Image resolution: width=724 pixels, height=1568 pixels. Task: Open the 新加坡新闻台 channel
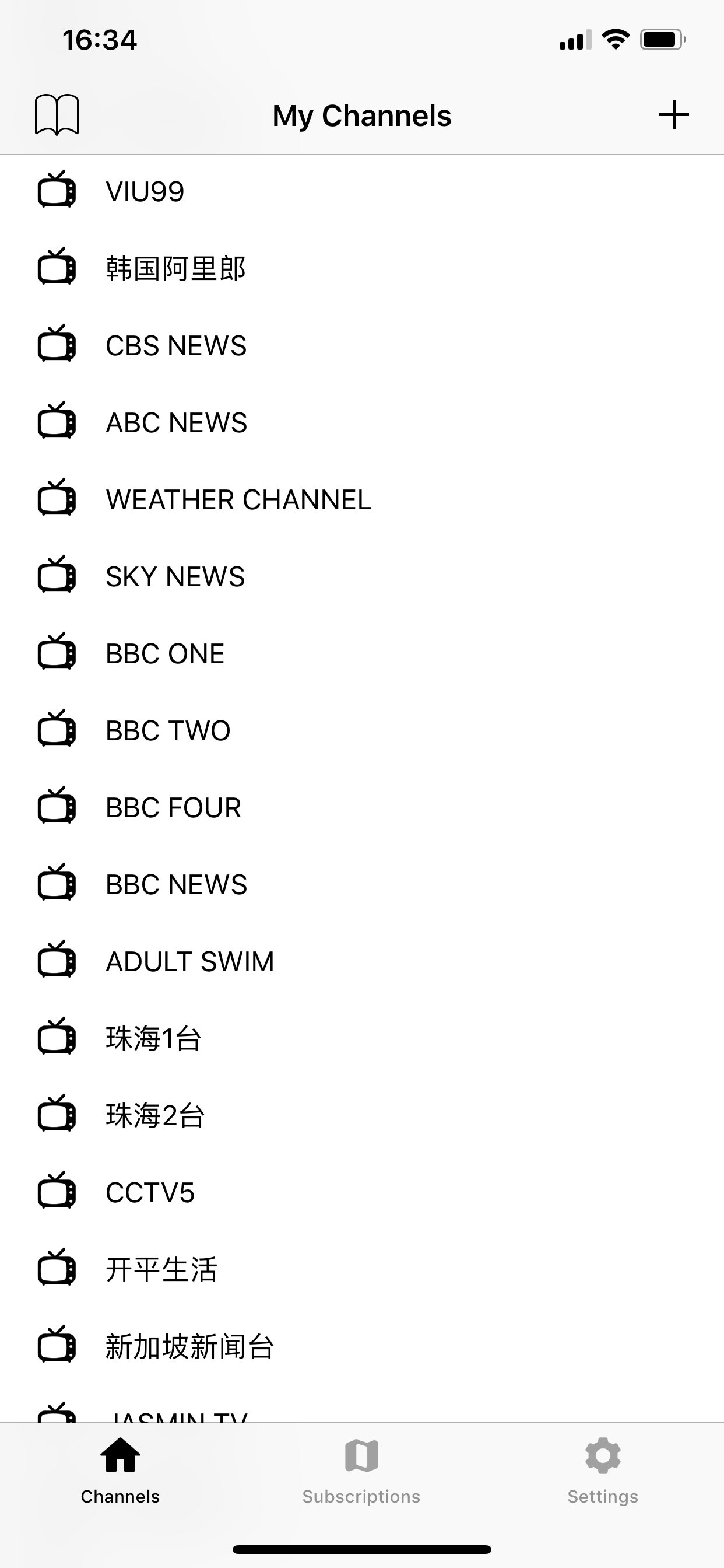pos(190,1346)
